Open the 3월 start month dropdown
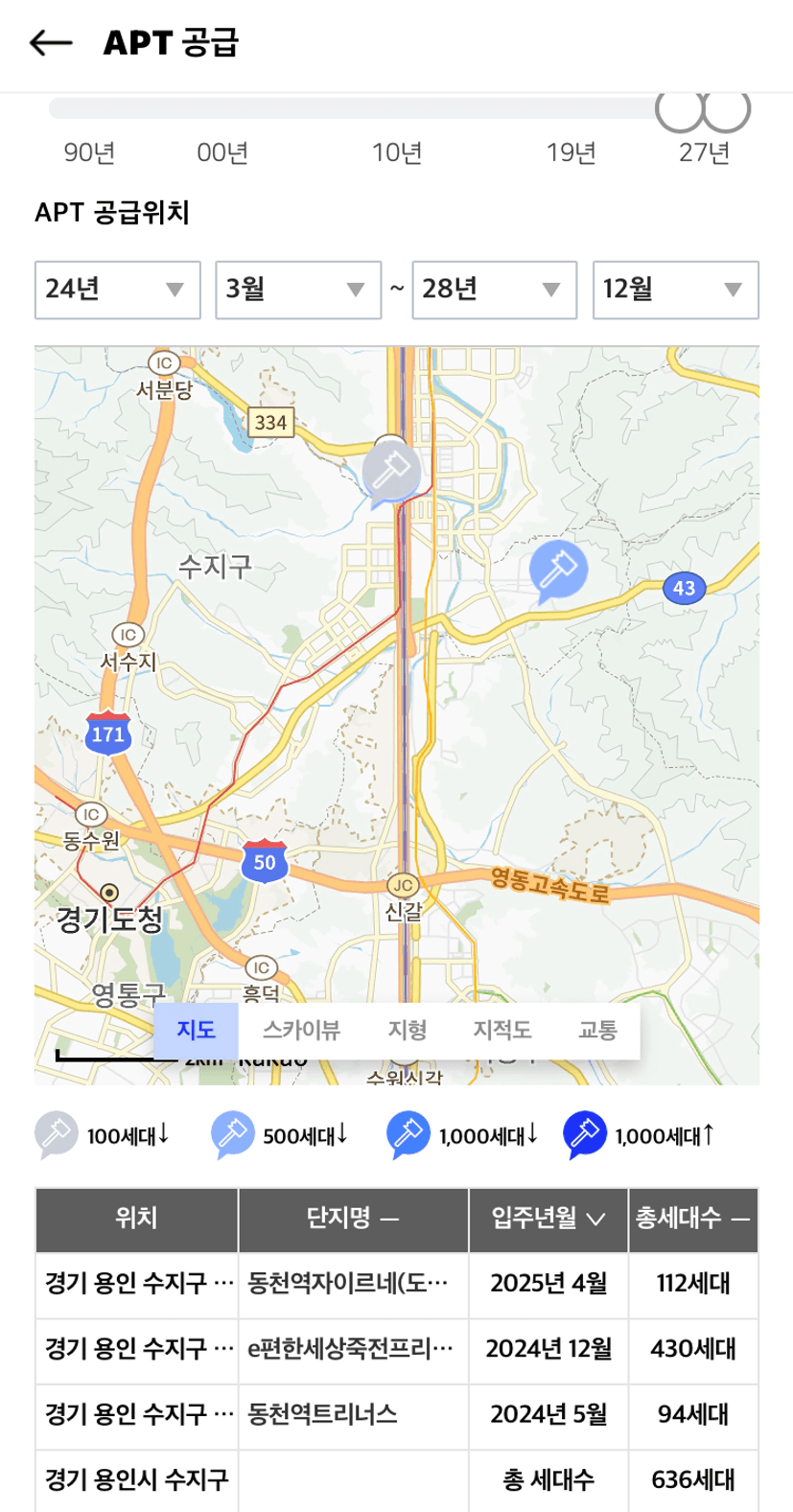The image size is (793, 1512). tap(298, 290)
